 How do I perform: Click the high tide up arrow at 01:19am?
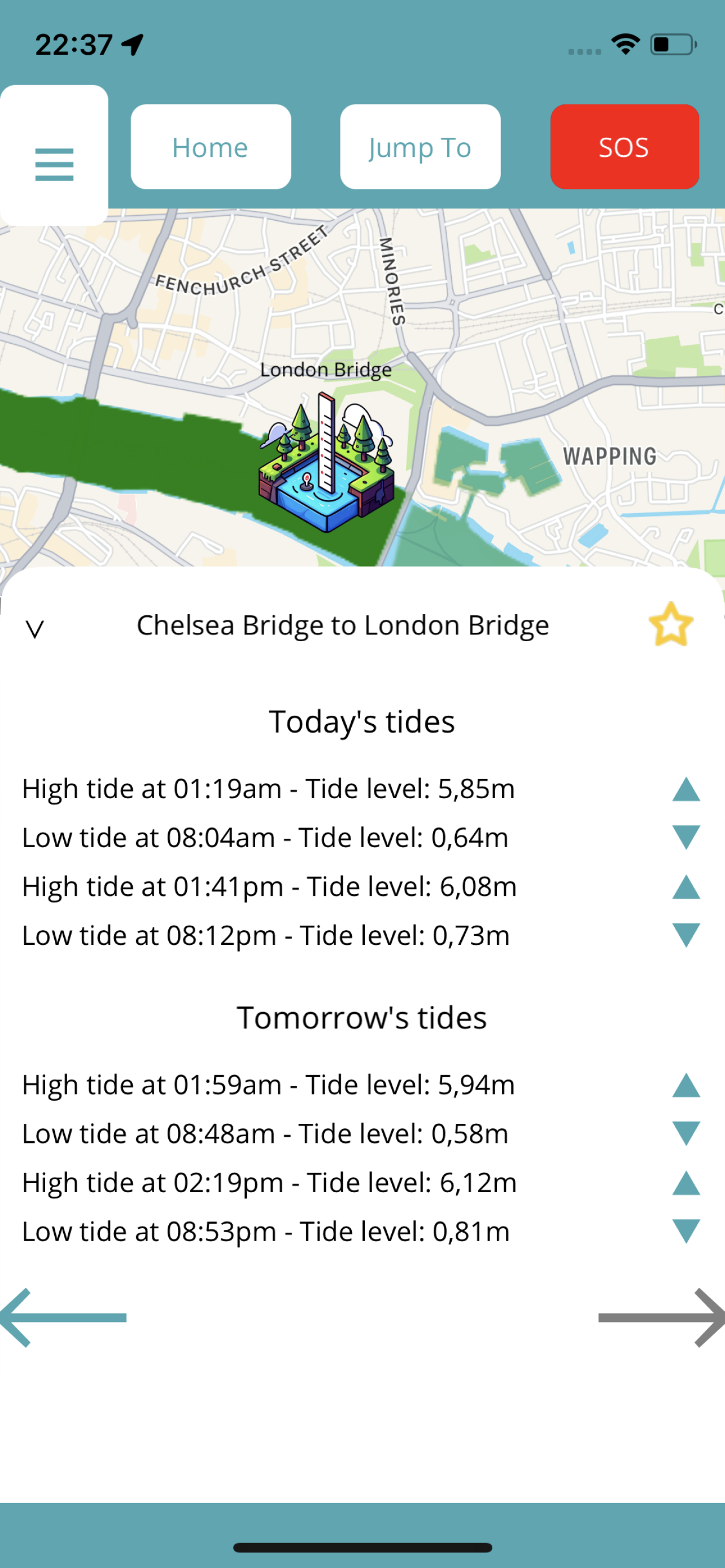685,789
